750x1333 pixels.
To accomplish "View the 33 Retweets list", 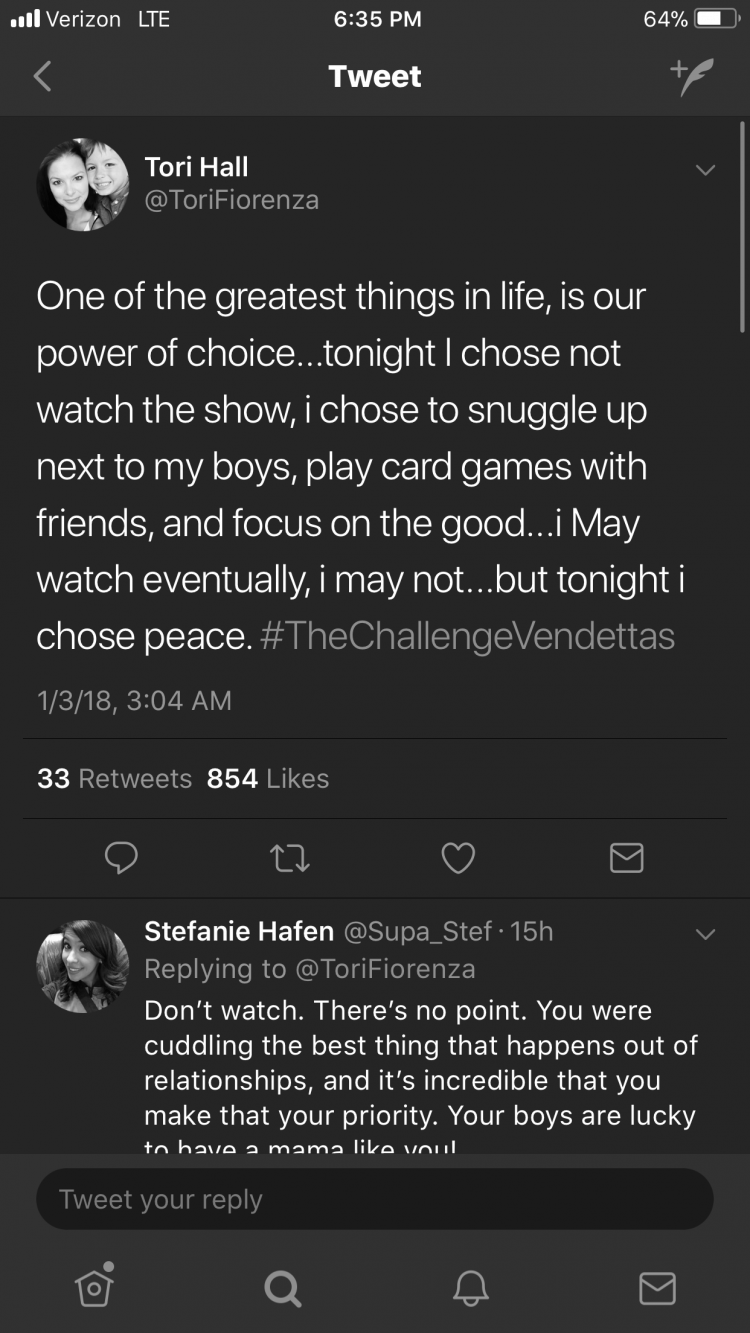I will point(113,778).
